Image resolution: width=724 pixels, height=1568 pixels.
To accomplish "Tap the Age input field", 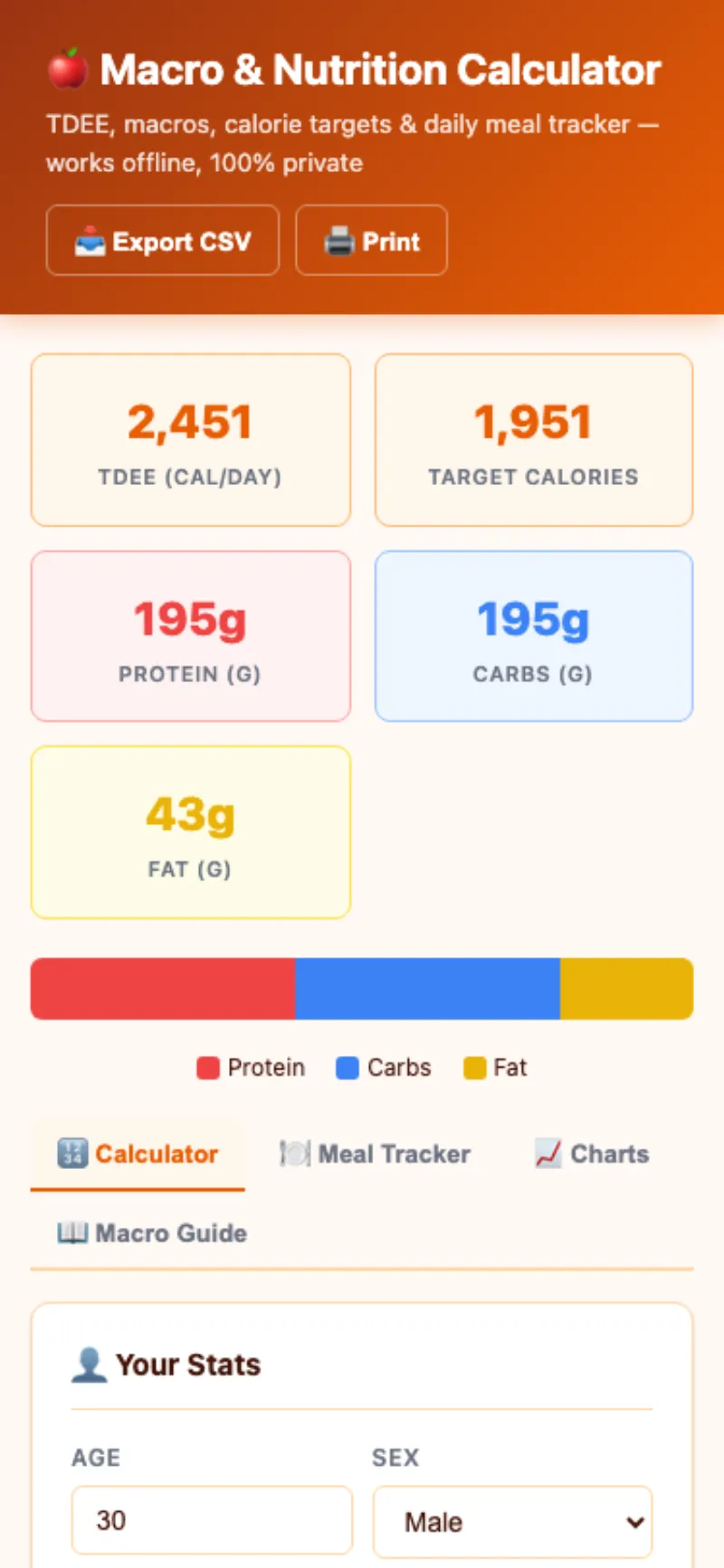I will point(212,1520).
